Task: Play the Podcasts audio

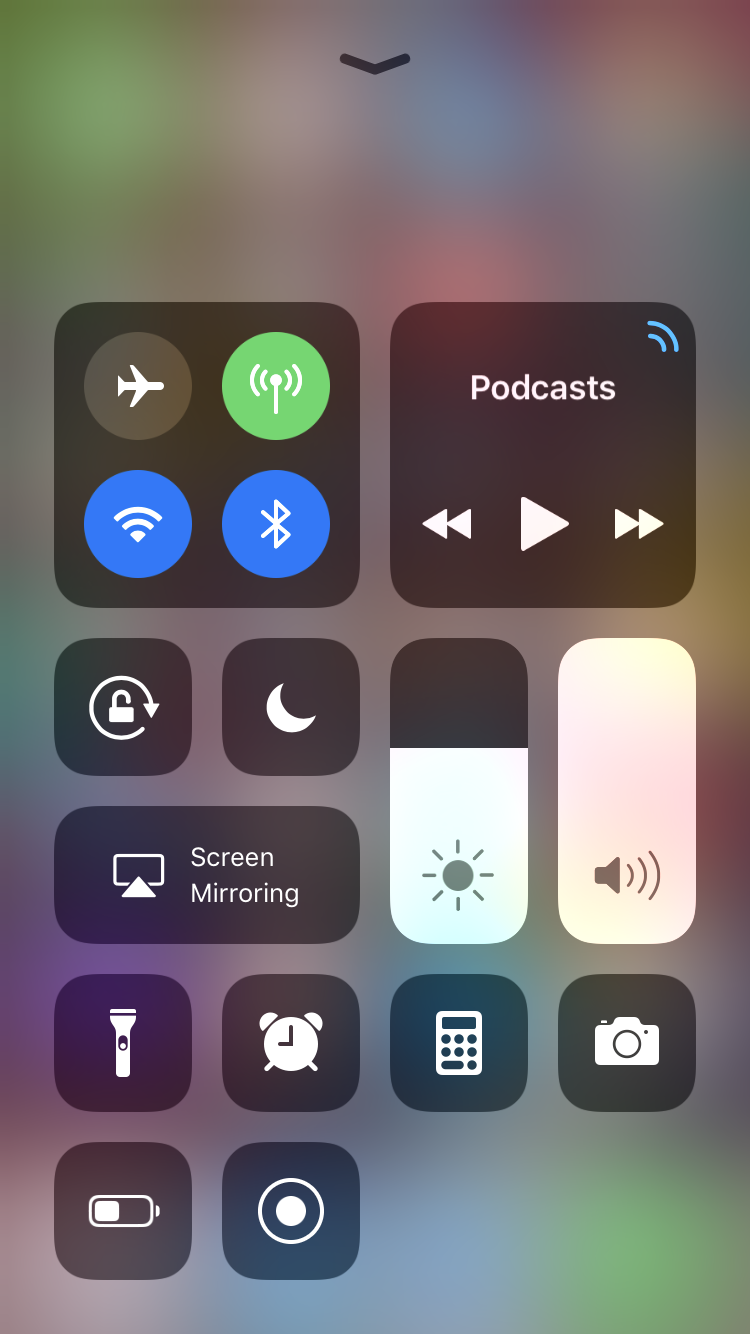Action: tap(544, 524)
